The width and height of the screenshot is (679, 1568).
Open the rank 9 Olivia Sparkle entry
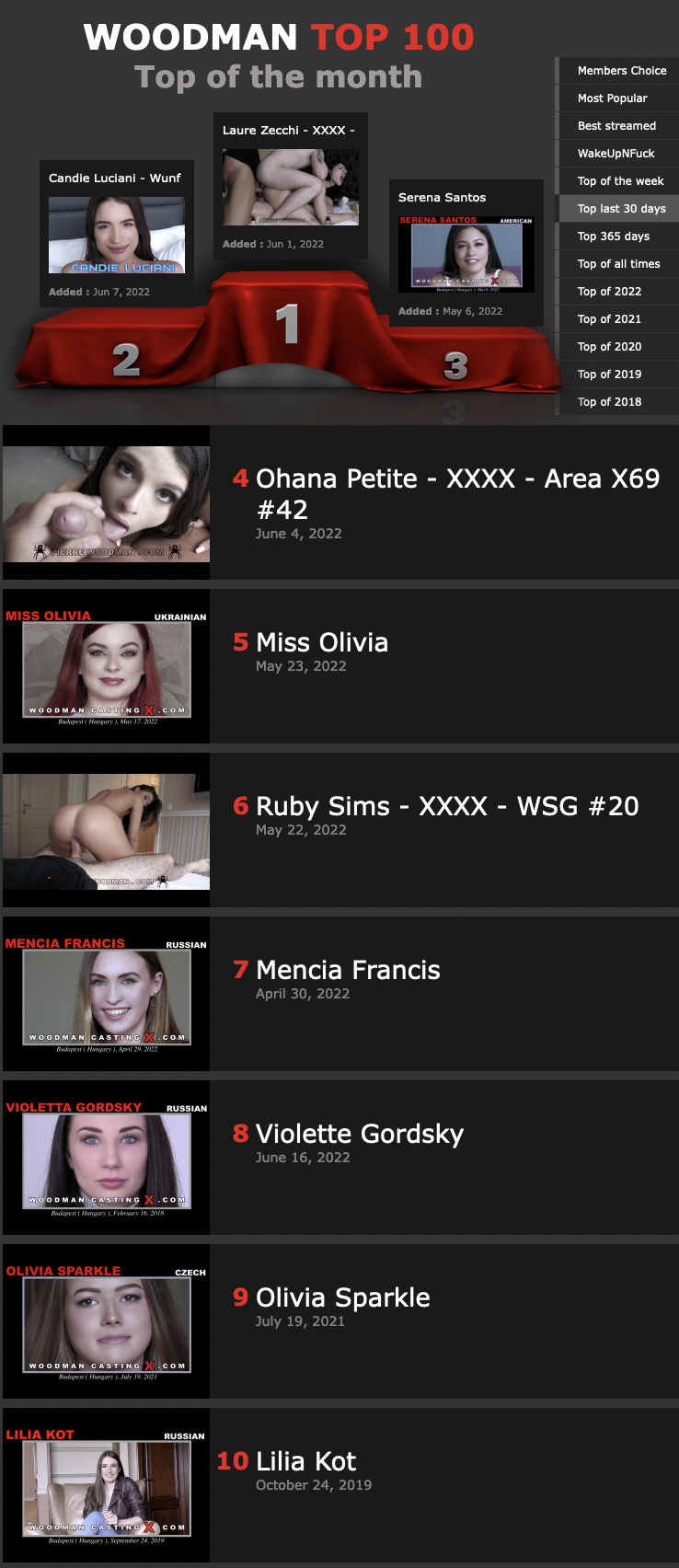(x=342, y=1297)
